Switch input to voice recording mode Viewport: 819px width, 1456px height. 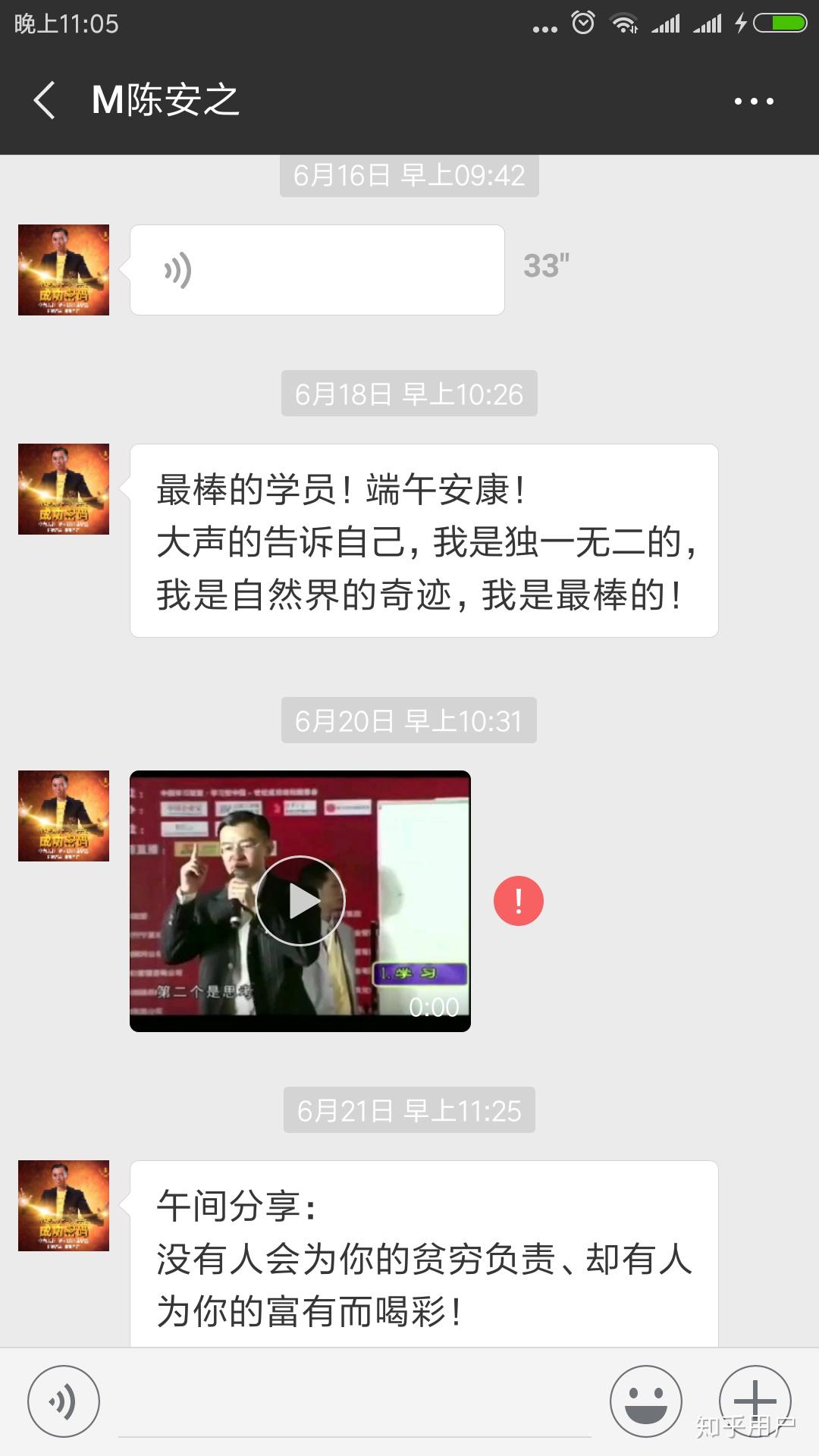[64, 1401]
